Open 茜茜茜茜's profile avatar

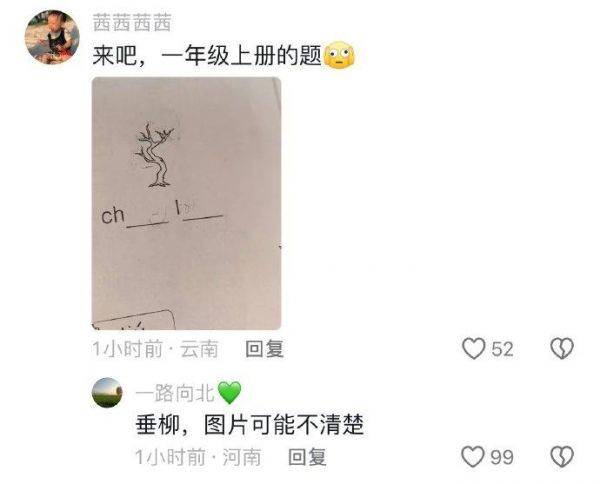pyautogui.click(x=51, y=37)
